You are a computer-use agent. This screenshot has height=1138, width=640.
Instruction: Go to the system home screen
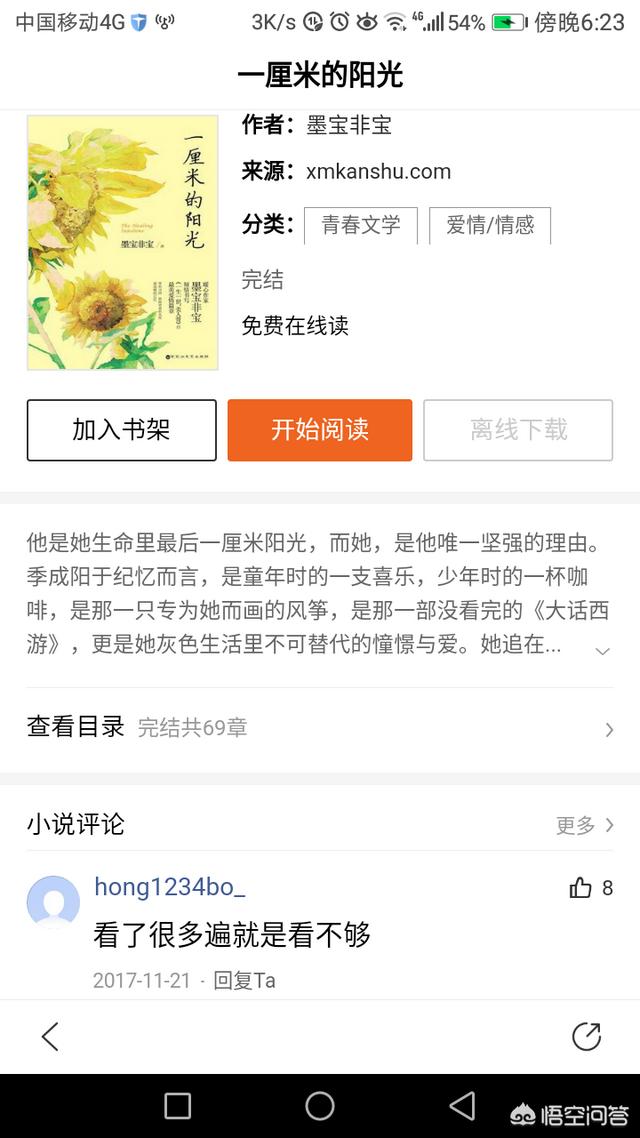pos(319,1105)
